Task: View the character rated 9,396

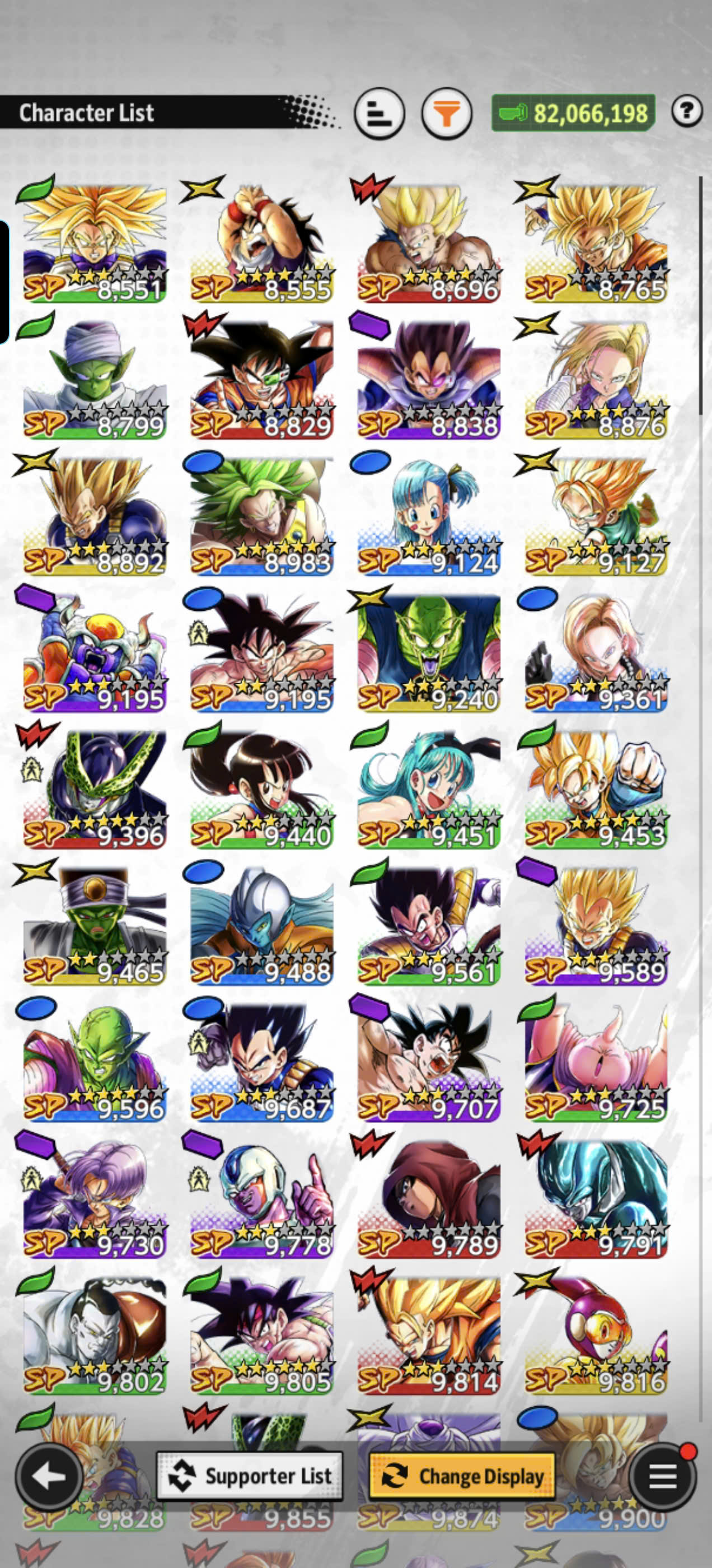Action: pyautogui.click(x=95, y=788)
